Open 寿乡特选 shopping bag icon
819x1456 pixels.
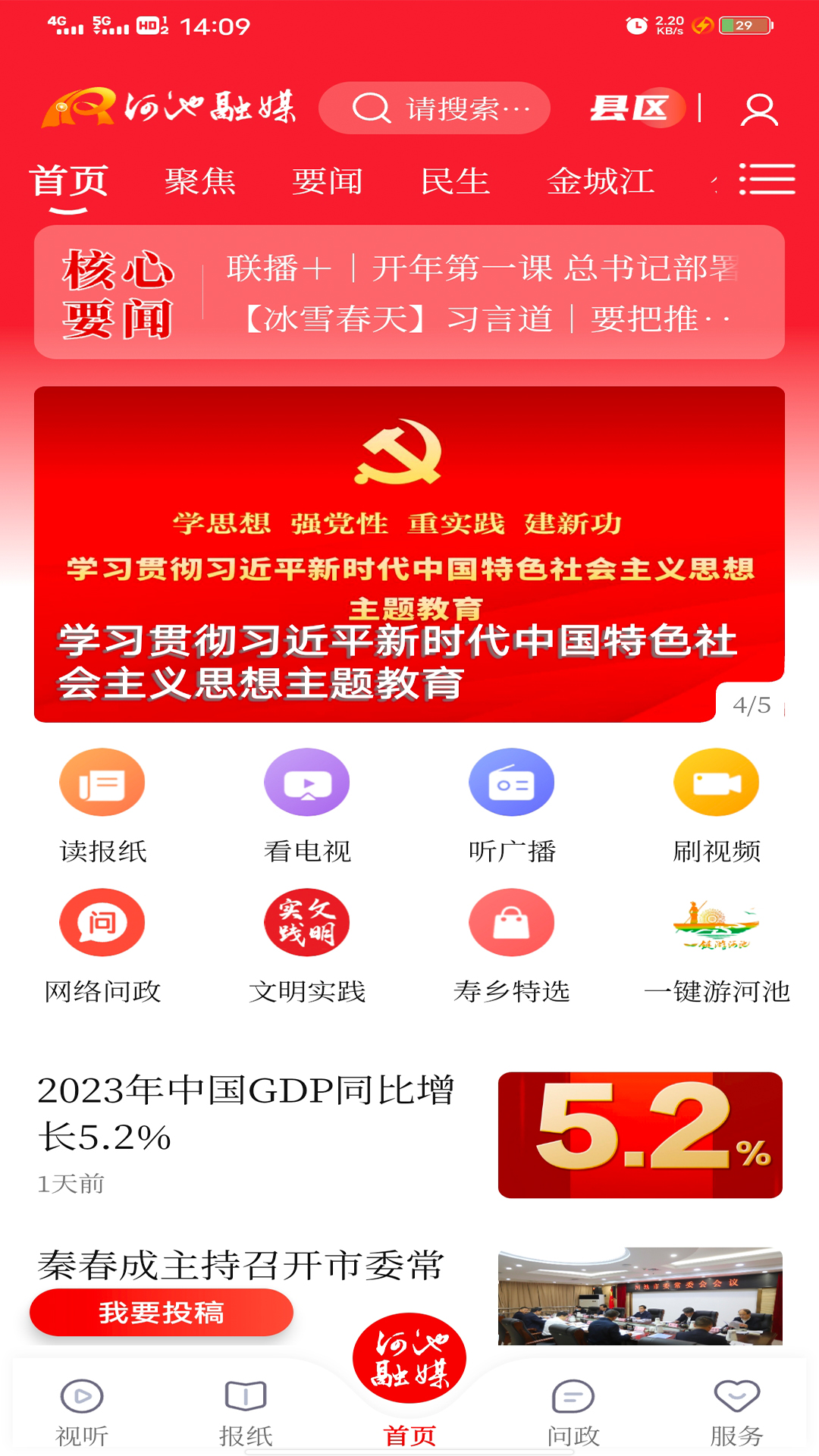pos(512,922)
